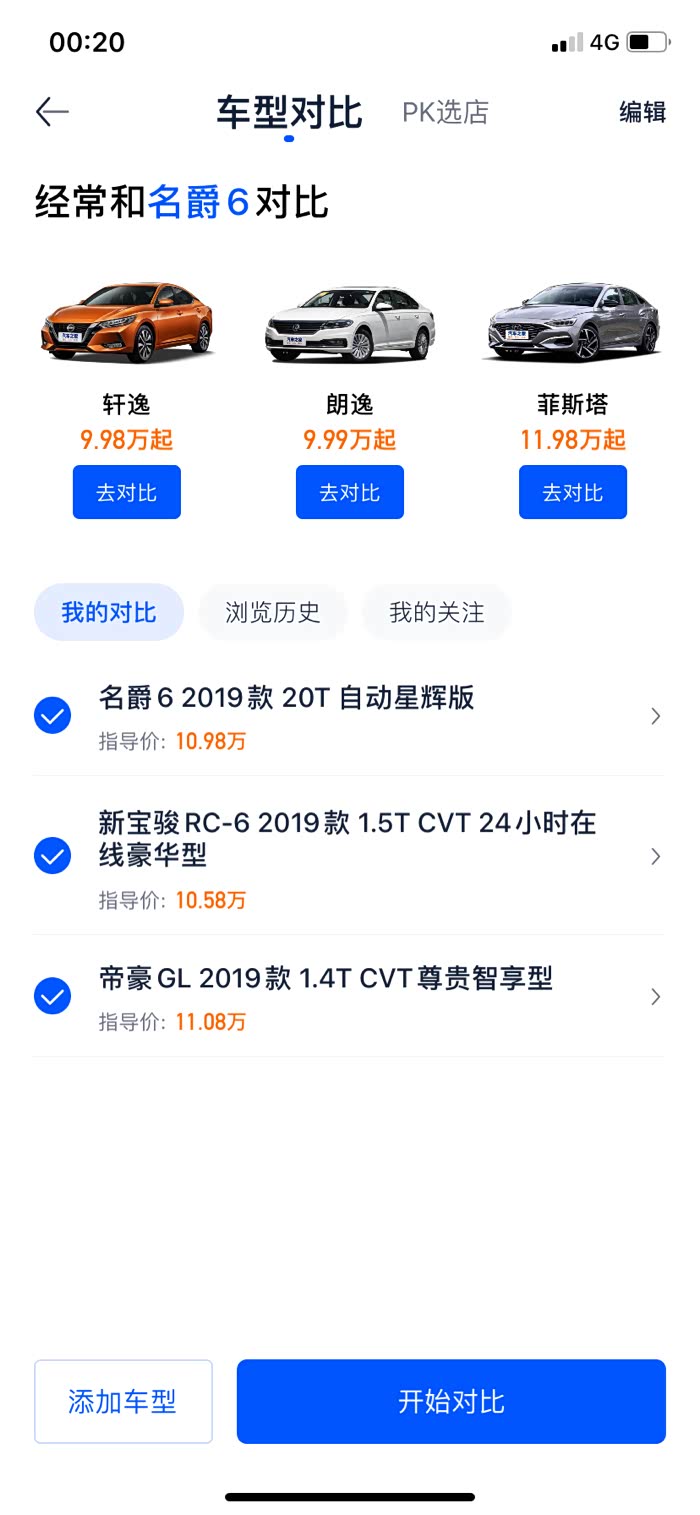Switch to the 浏览历史 tab

pos(273,612)
